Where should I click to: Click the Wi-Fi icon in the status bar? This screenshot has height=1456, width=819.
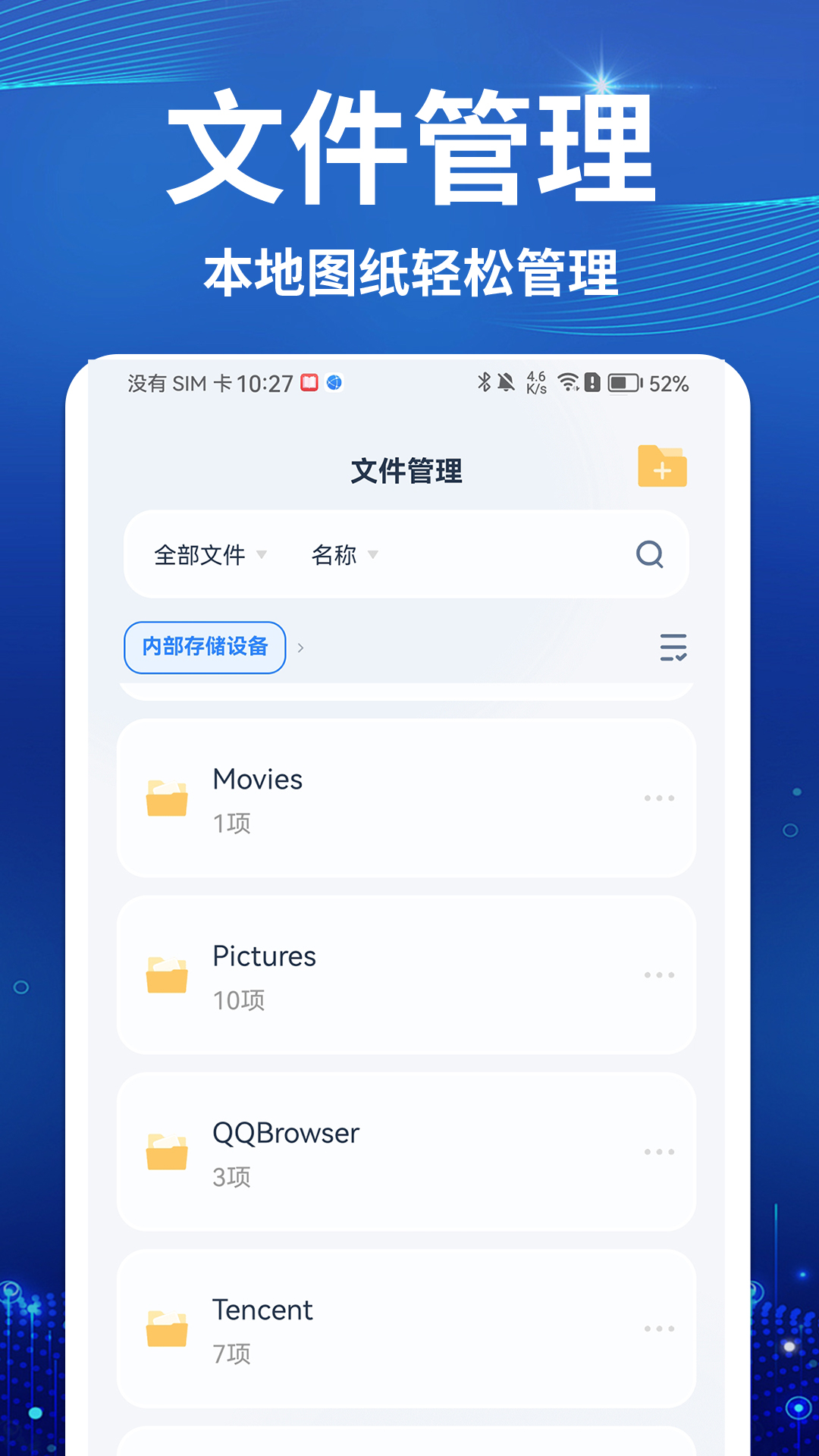pos(567,383)
